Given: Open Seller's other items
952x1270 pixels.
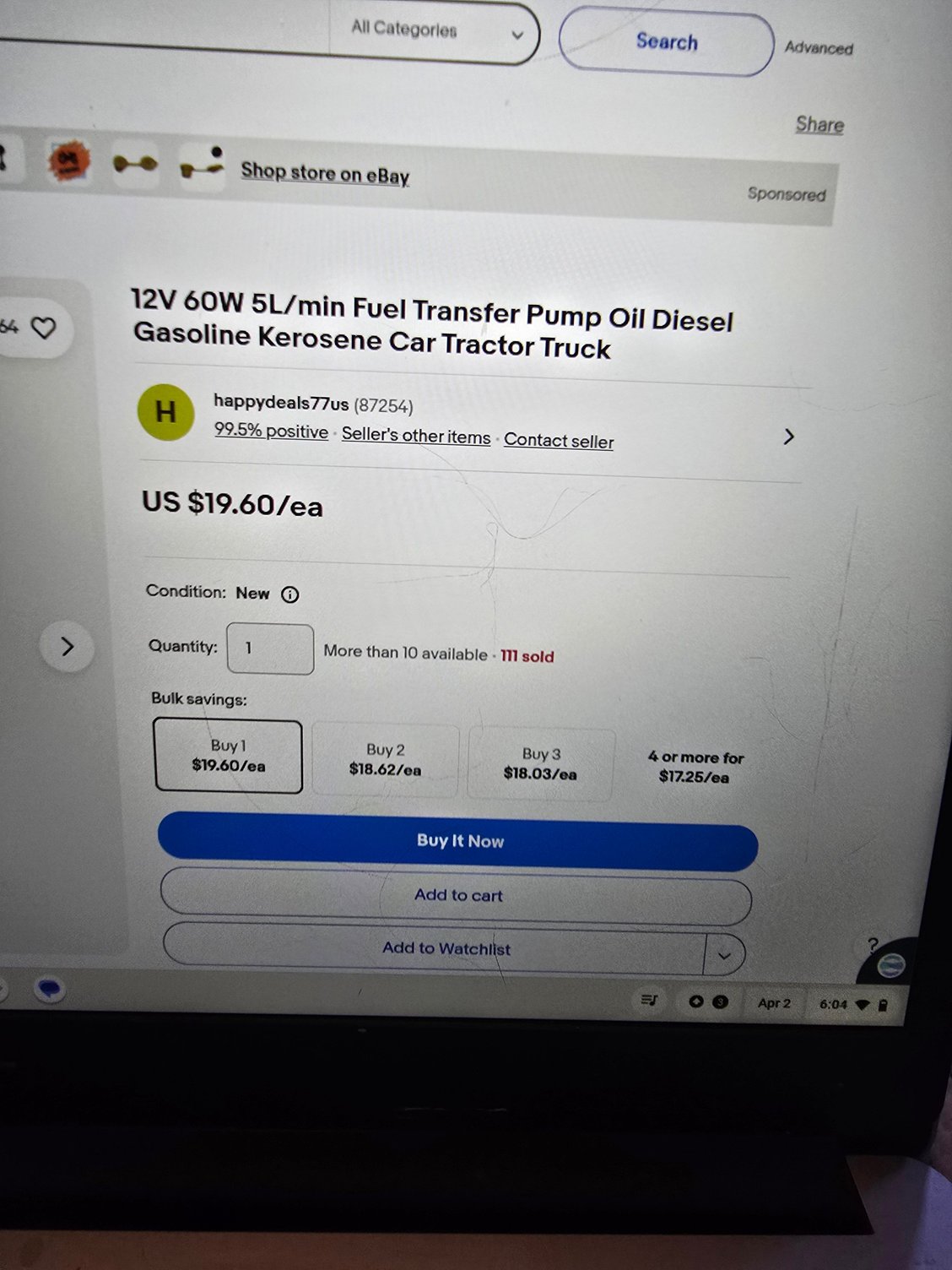Looking at the screenshot, I should [415, 437].
